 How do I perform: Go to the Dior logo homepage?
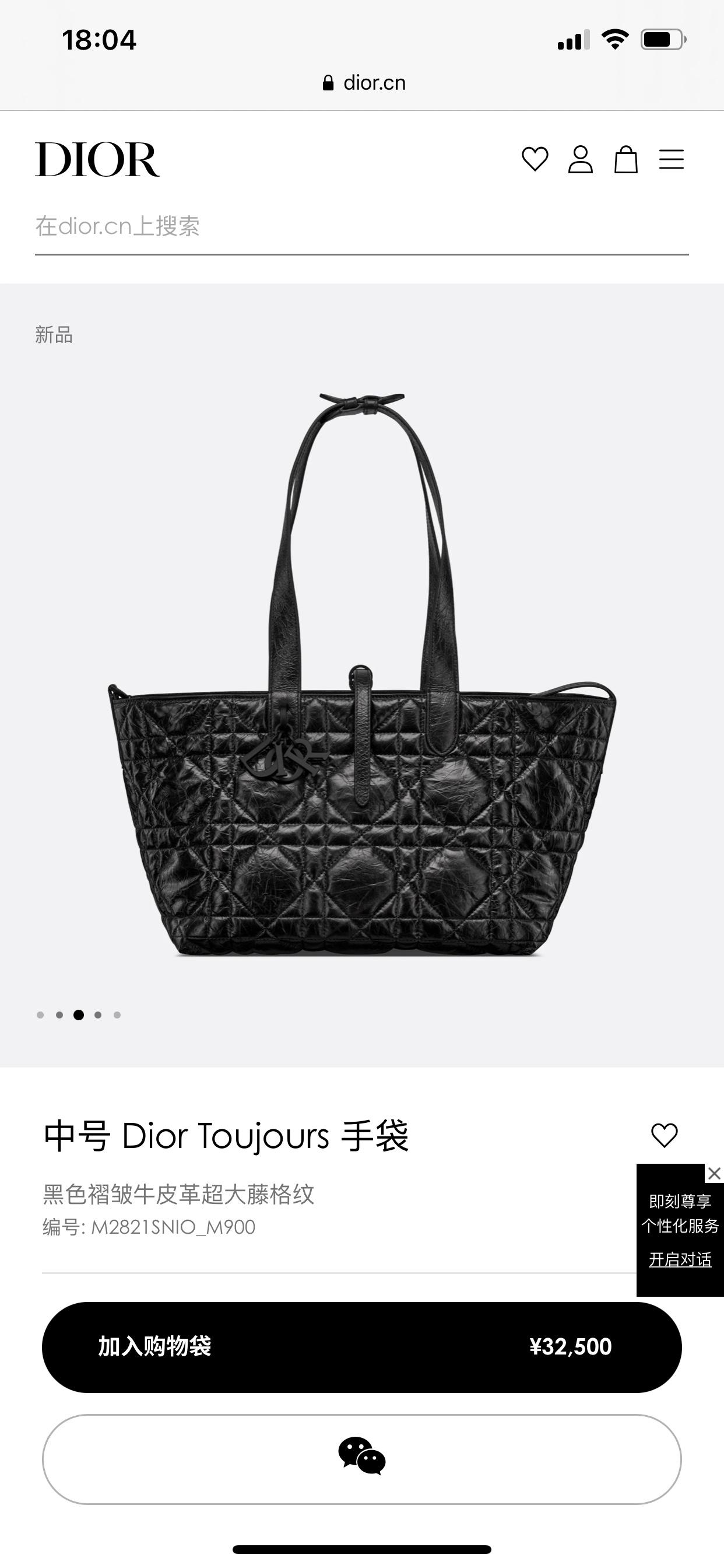click(x=97, y=159)
